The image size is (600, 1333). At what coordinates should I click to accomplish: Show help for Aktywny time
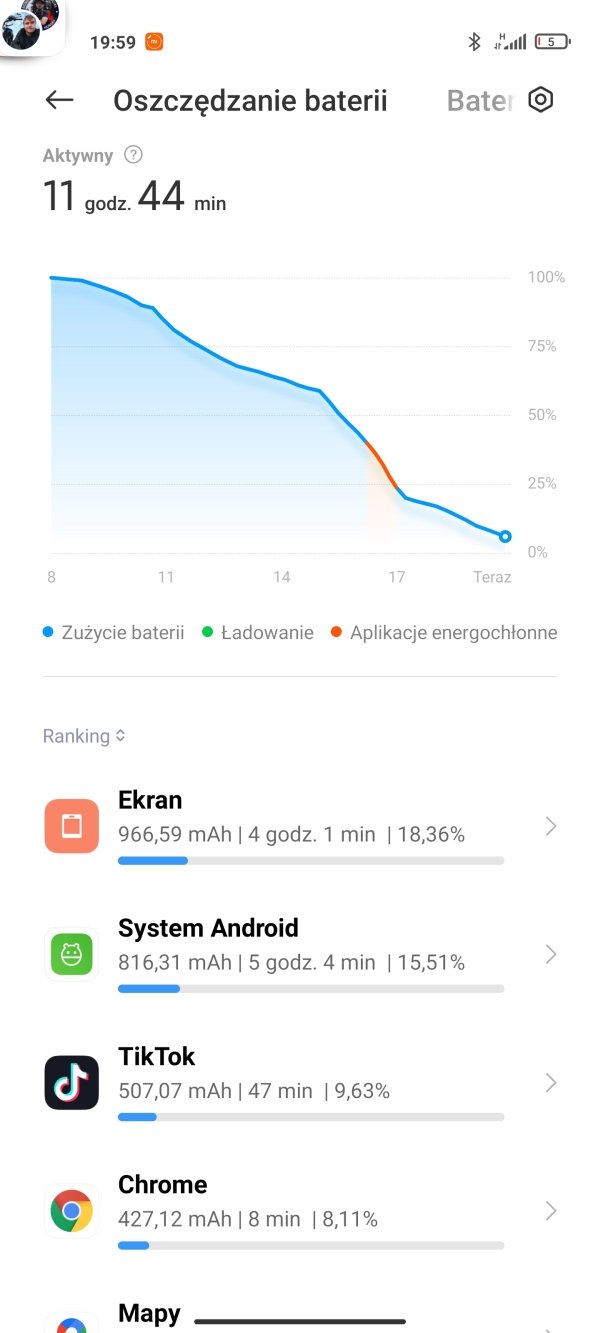(x=133, y=155)
